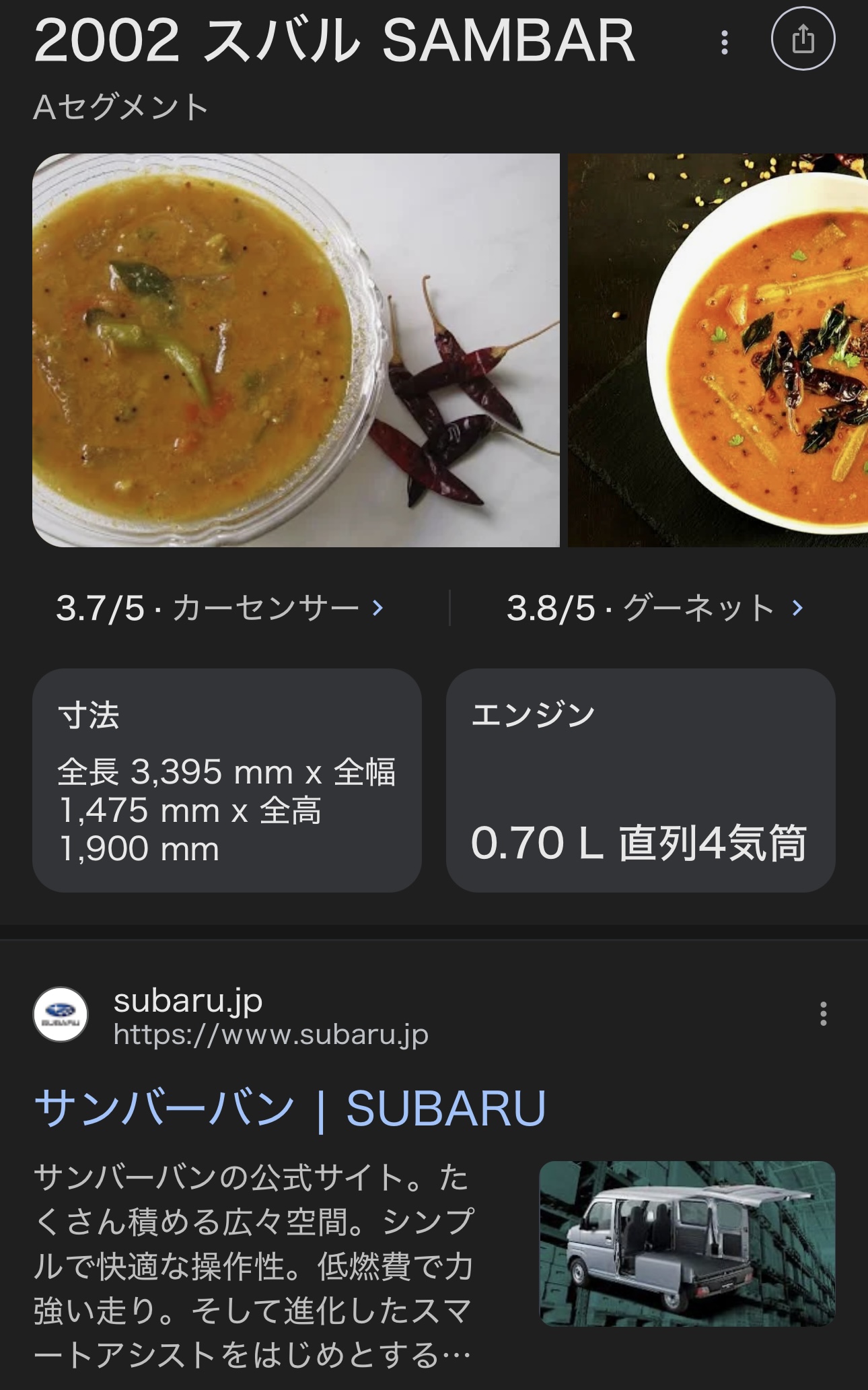Open the 寸法 dimensions card
This screenshot has height=1390, width=868.
click(227, 780)
